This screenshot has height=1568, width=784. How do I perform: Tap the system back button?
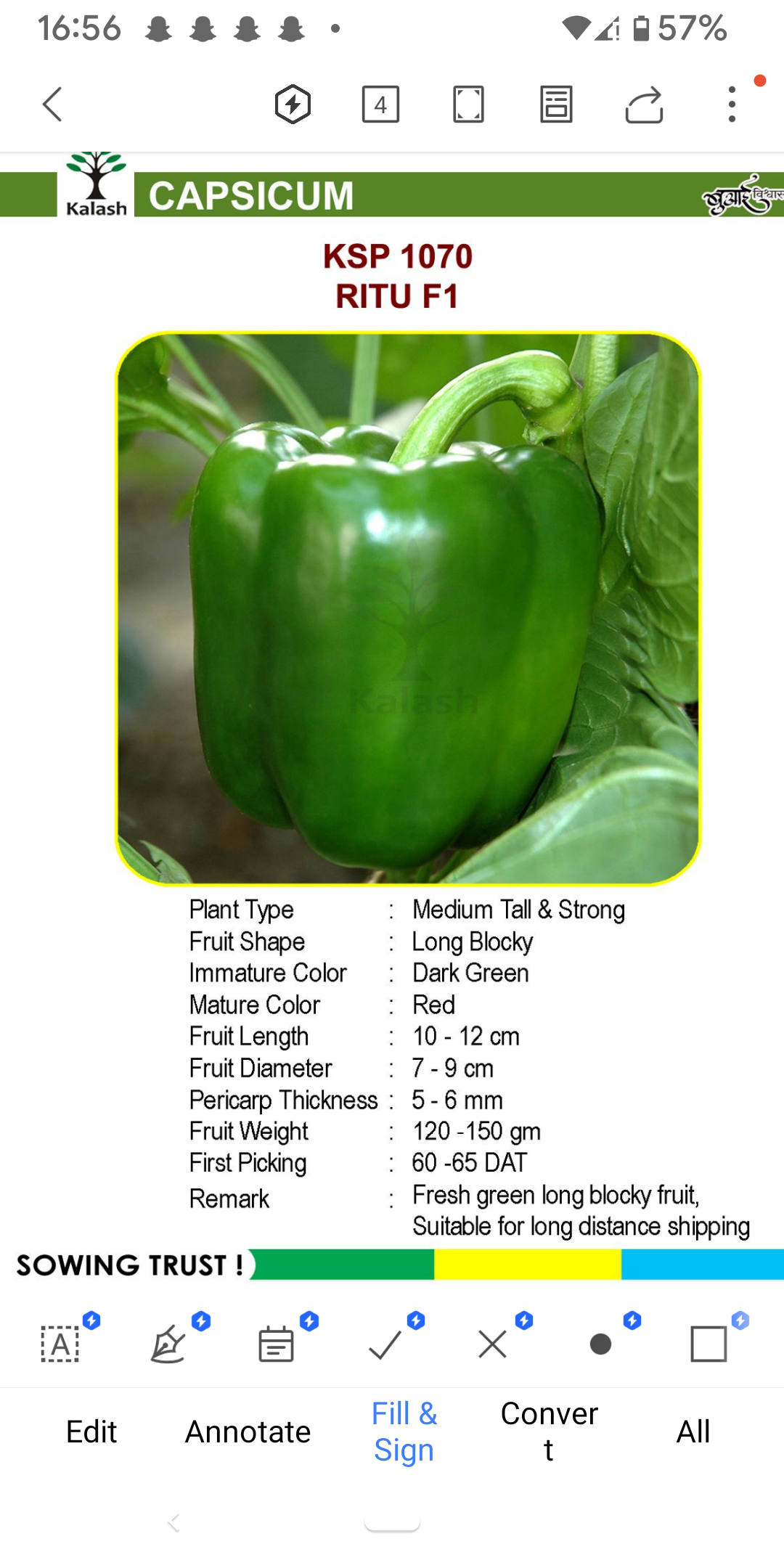(173, 1522)
